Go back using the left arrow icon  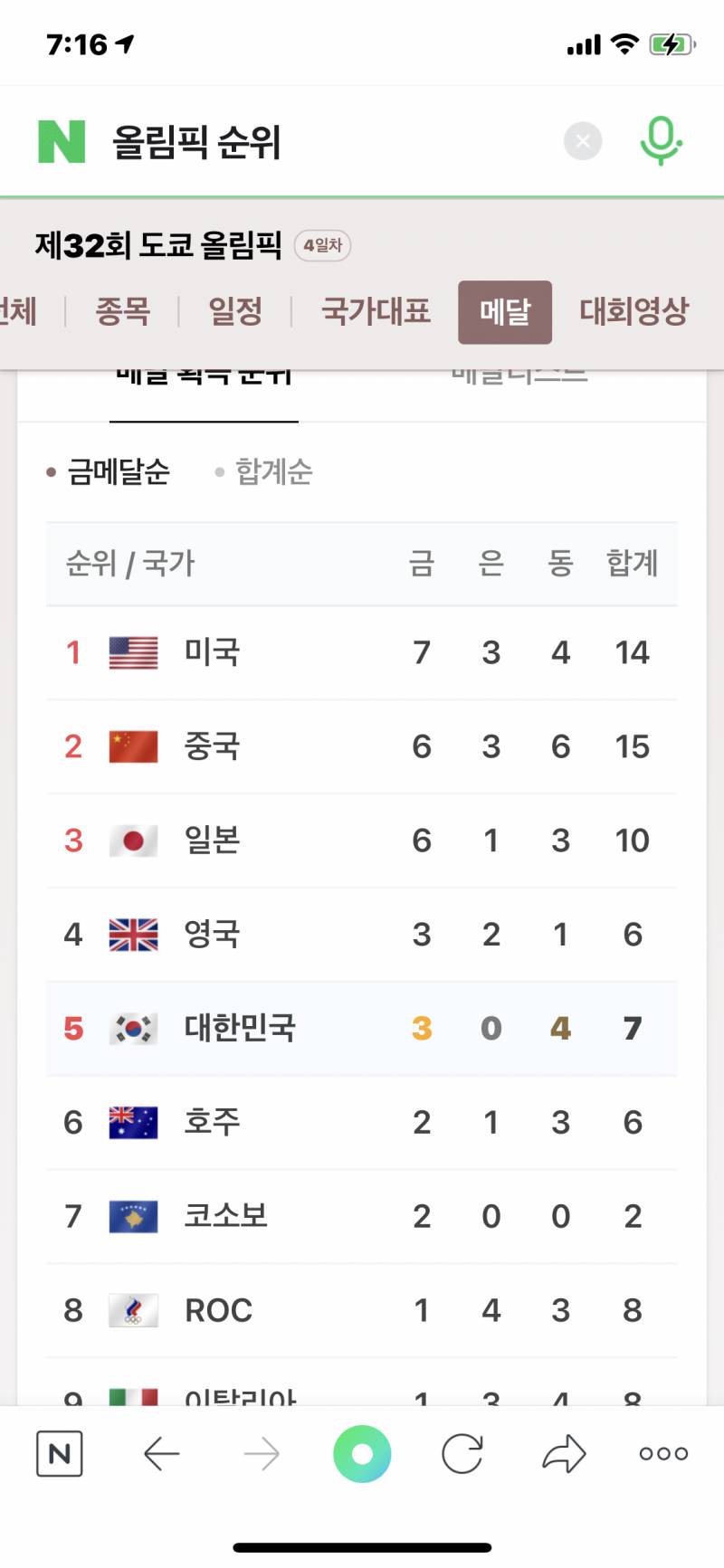(161, 1454)
